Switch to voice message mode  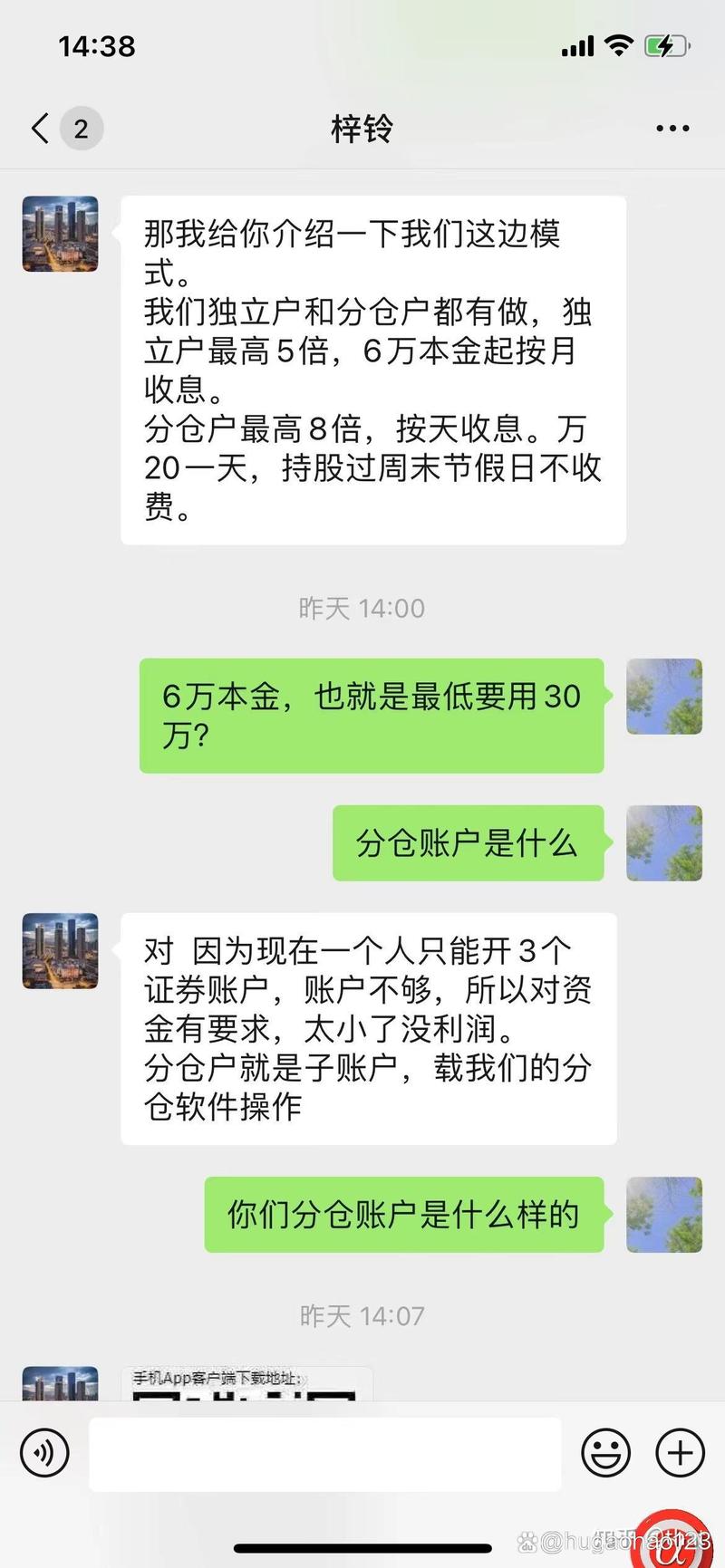tap(43, 1452)
